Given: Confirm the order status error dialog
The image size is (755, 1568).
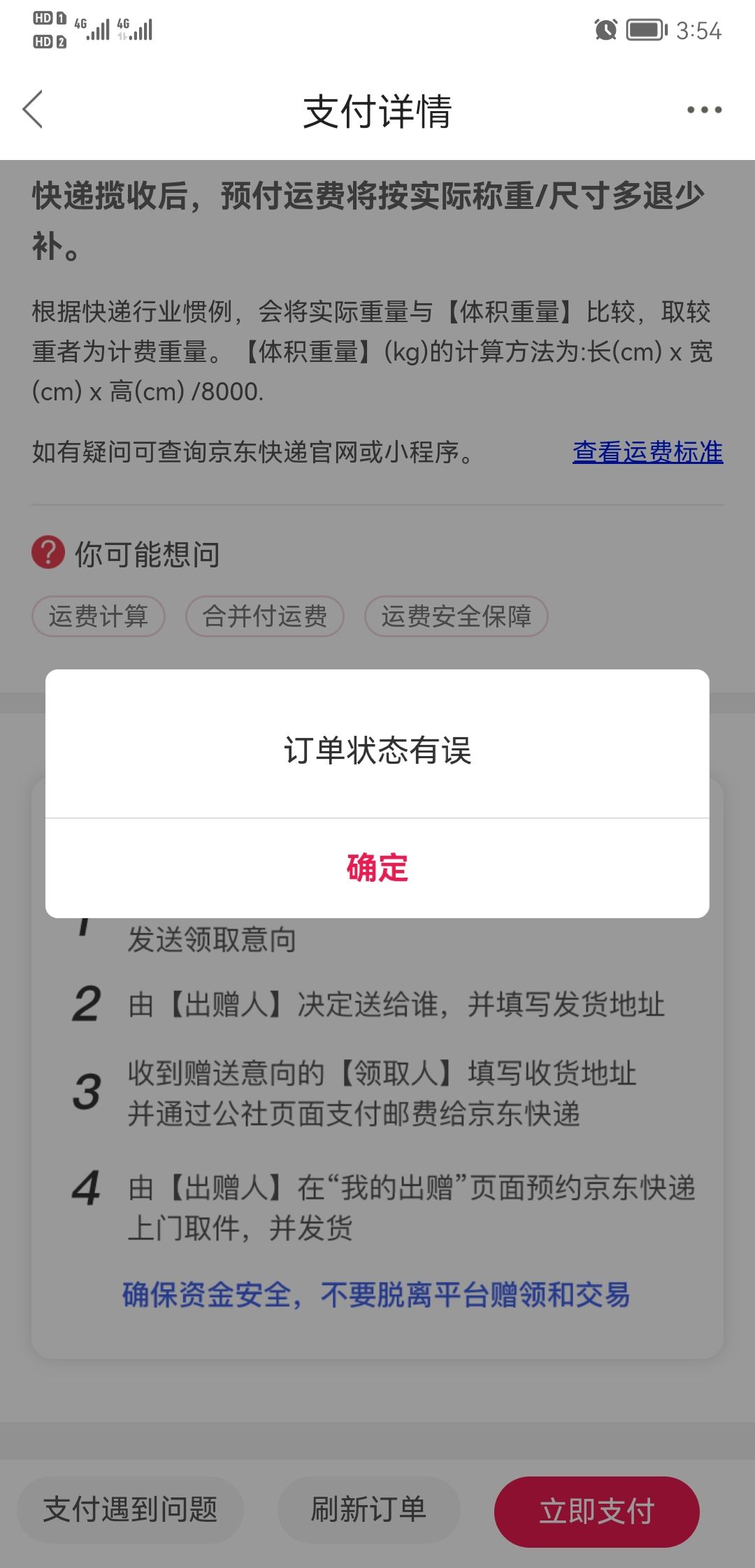Looking at the screenshot, I should 377,868.
